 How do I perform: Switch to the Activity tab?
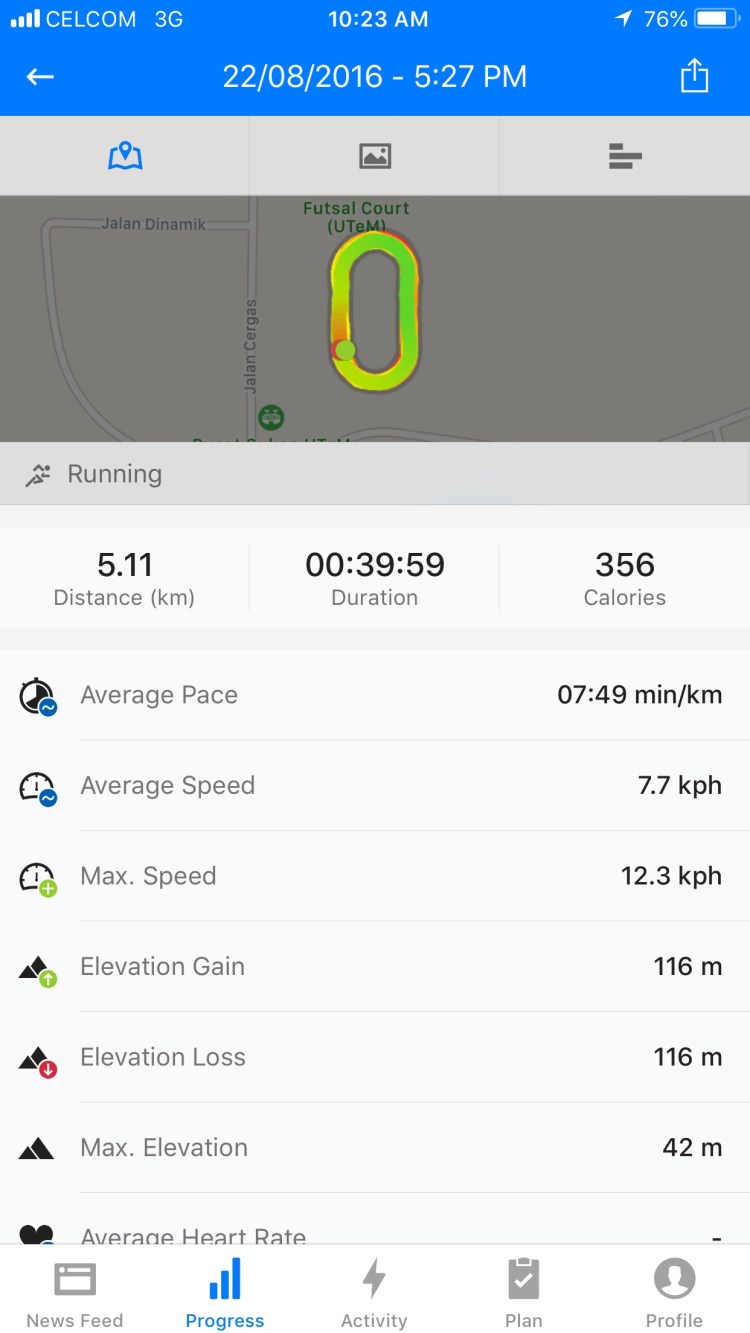point(374,1293)
